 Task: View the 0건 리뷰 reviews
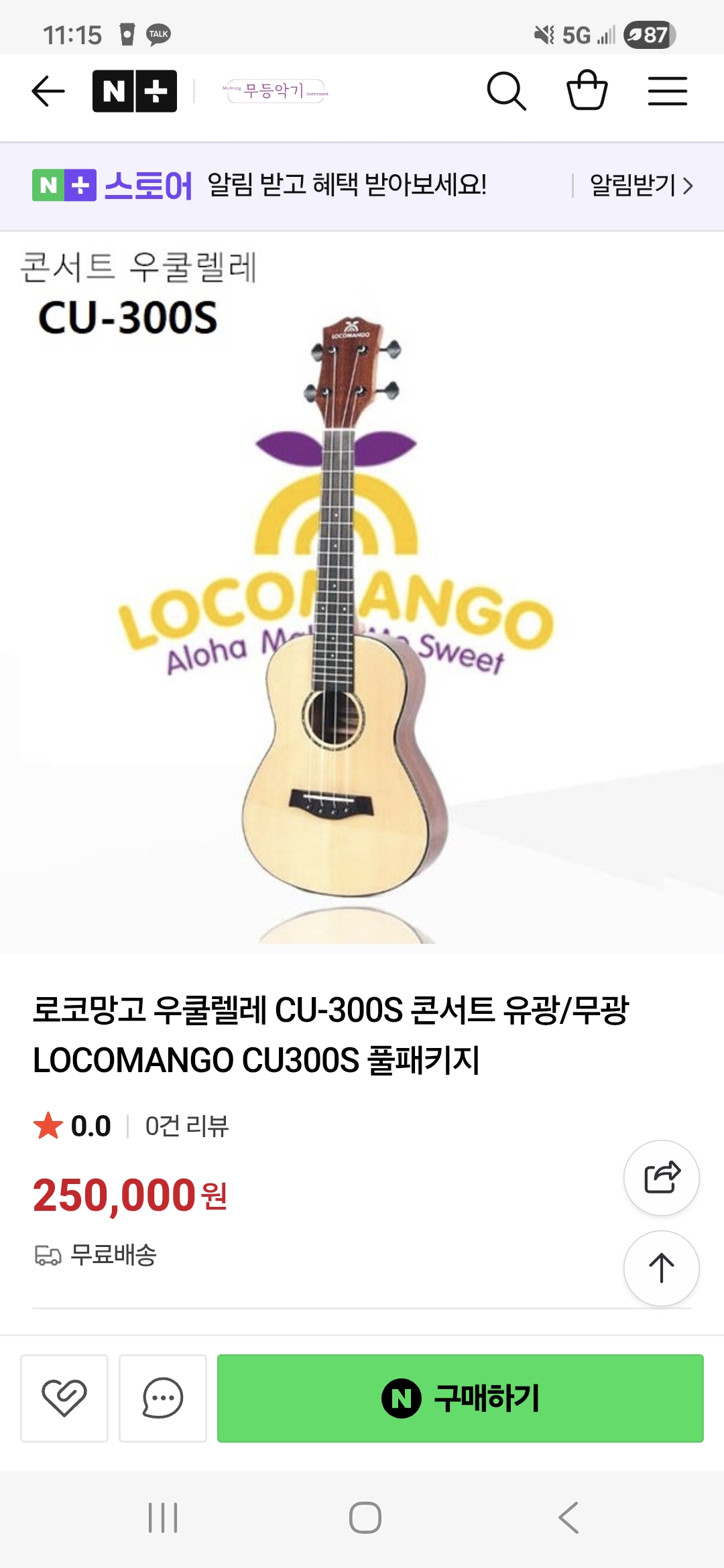click(187, 1126)
